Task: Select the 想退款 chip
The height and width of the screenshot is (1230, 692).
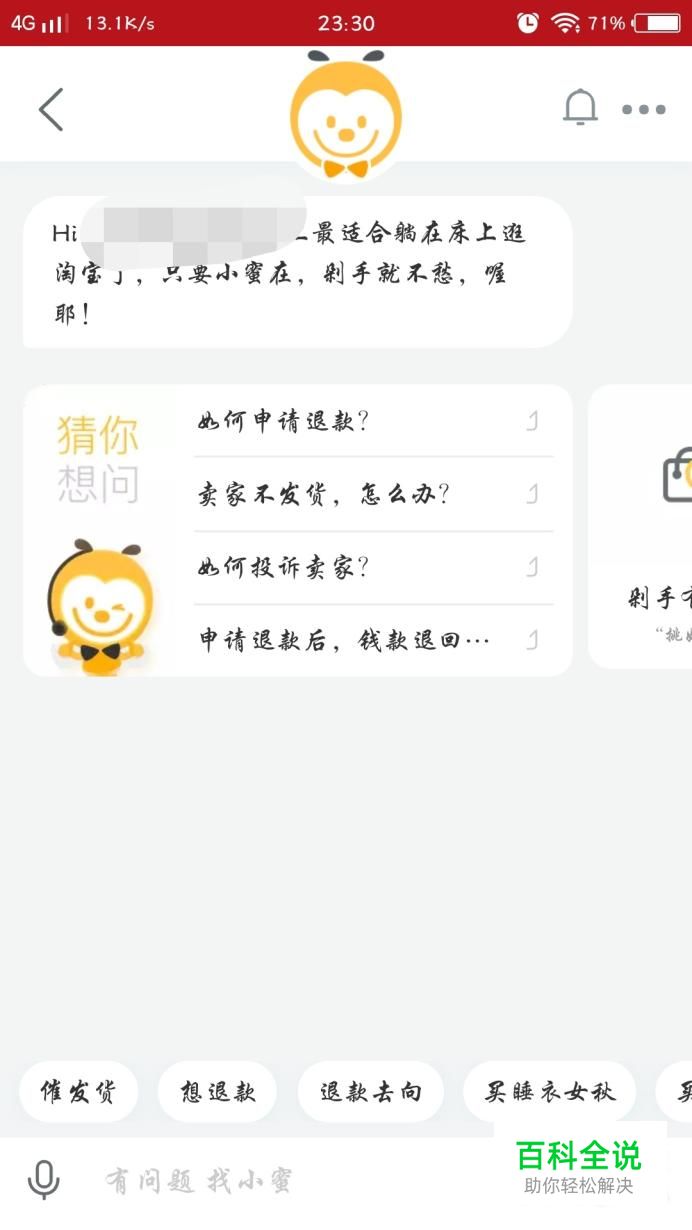Action: click(217, 1092)
